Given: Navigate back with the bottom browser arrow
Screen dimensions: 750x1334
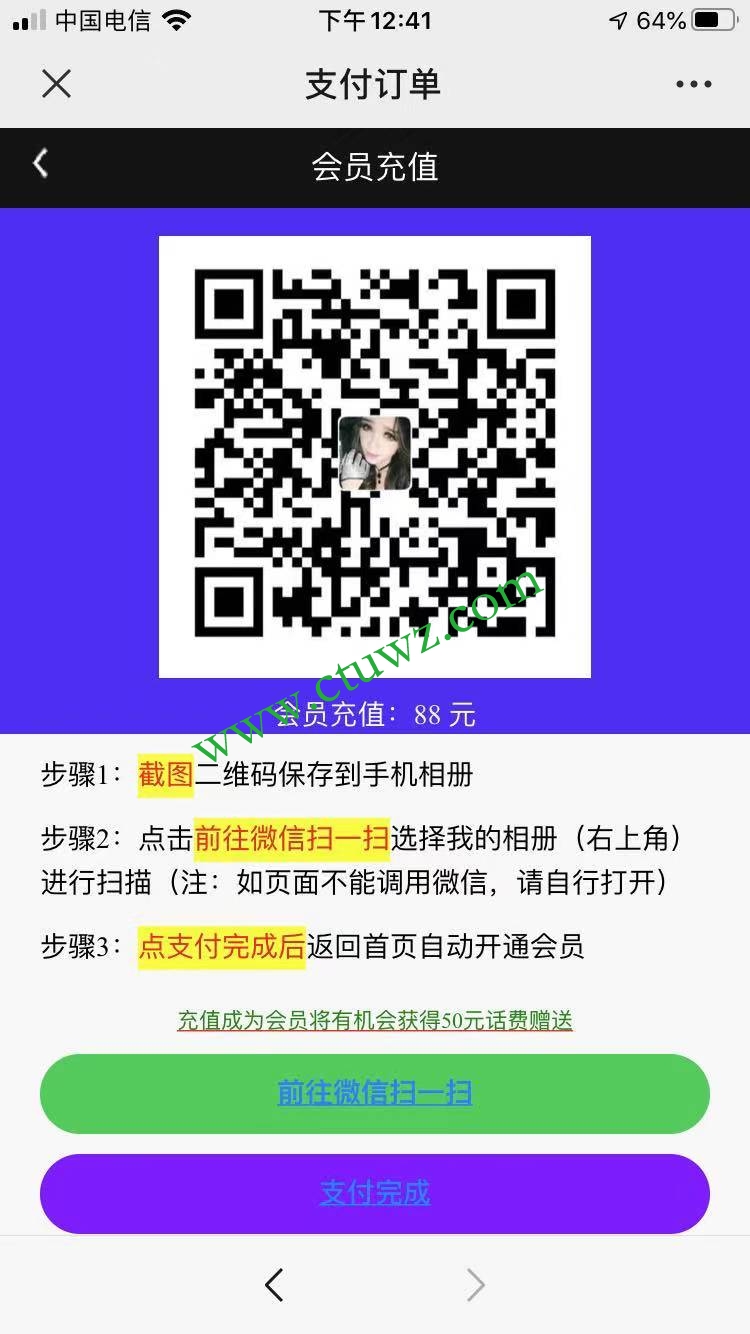Looking at the screenshot, I should click(x=274, y=1285).
